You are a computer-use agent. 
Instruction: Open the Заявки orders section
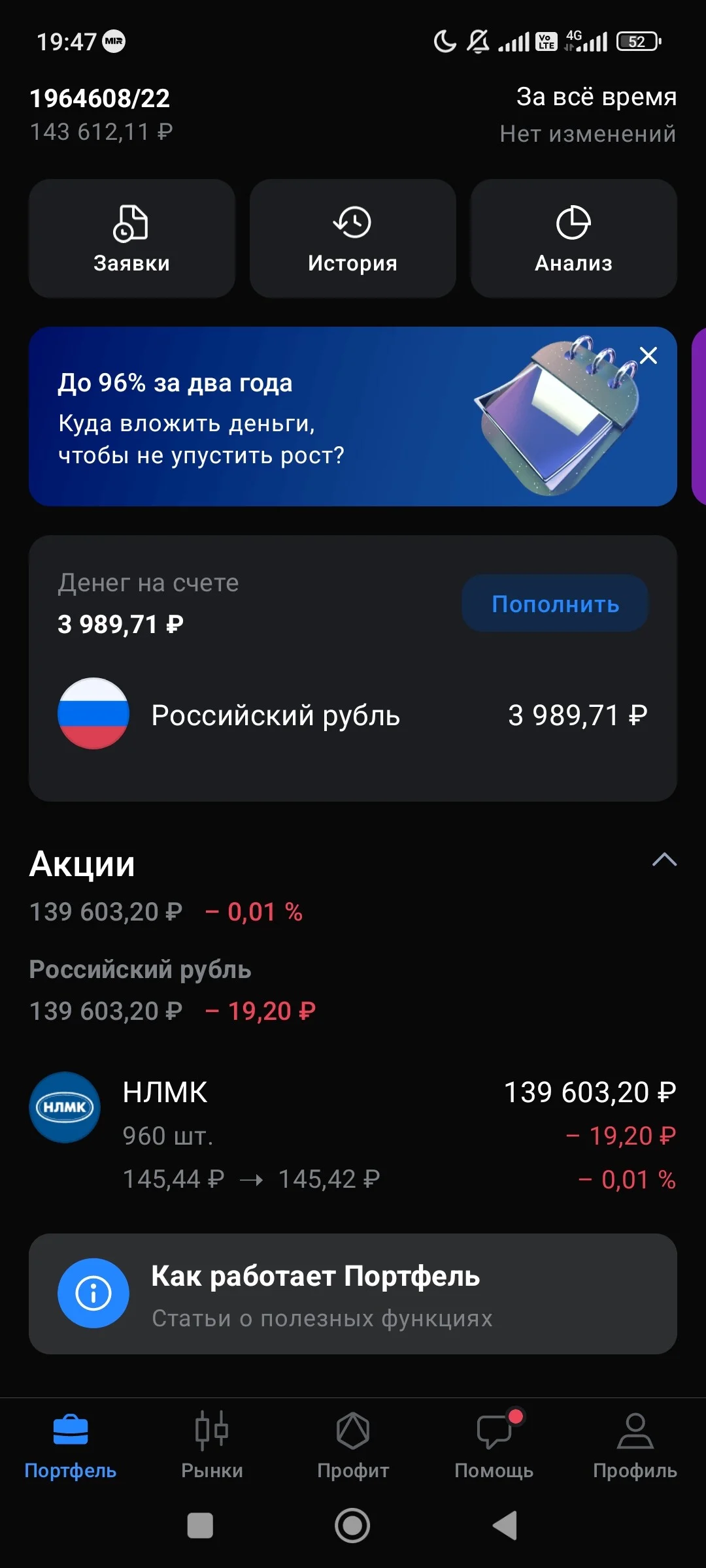point(131,238)
